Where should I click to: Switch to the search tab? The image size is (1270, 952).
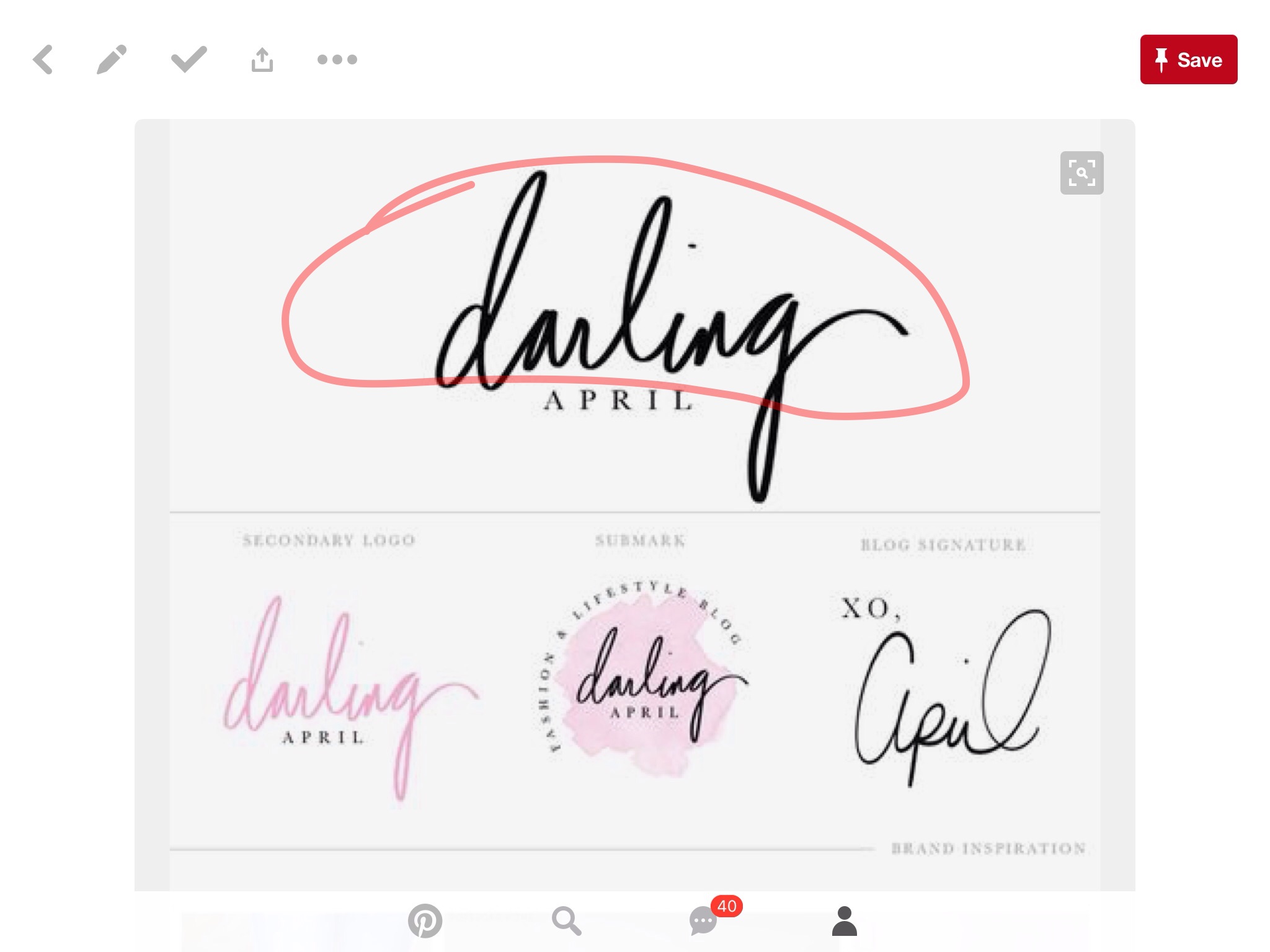point(566,921)
